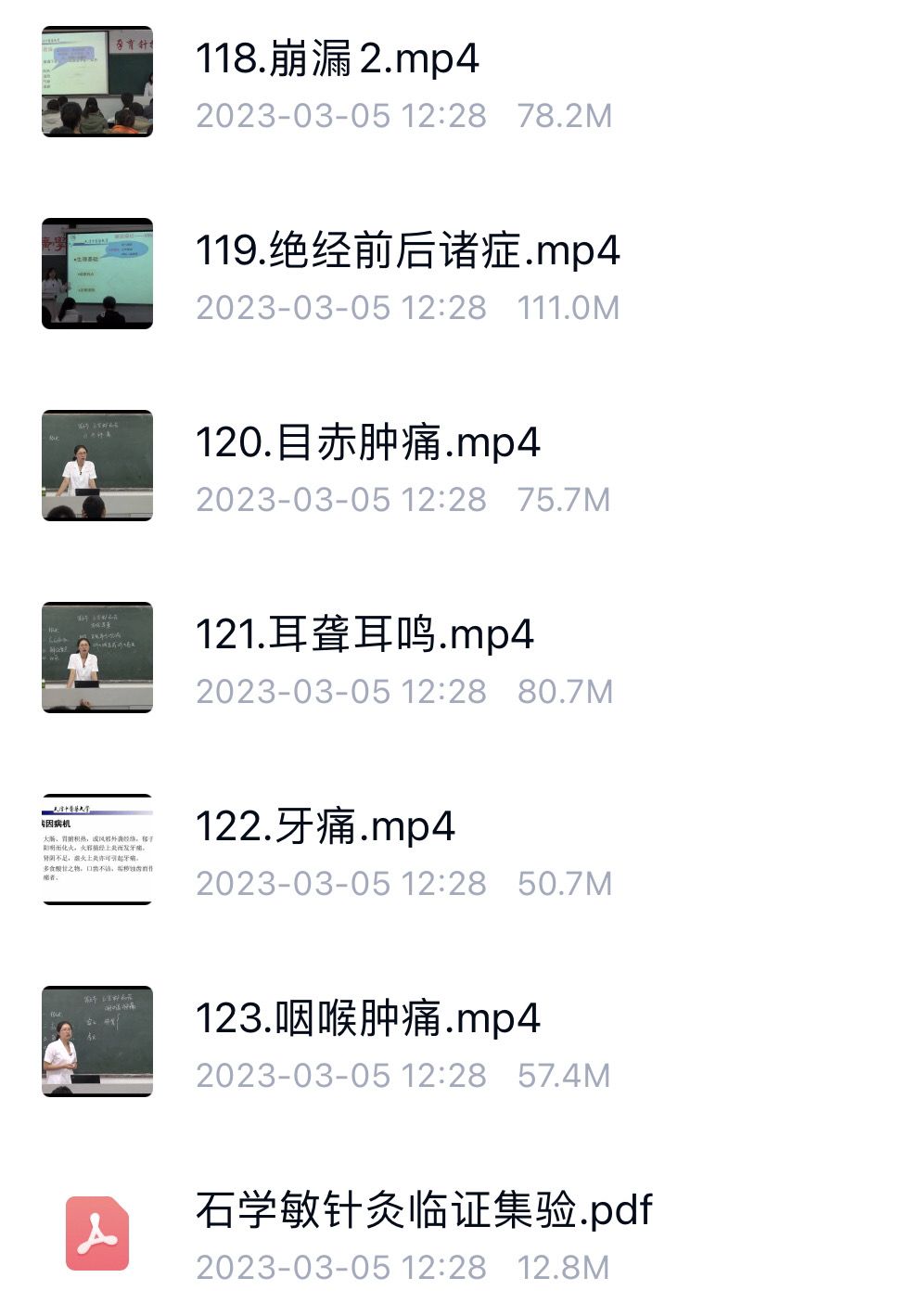Play the file 119.绝经前后诸症.mp4
This screenshot has width=920, height=1316.
click(x=406, y=251)
